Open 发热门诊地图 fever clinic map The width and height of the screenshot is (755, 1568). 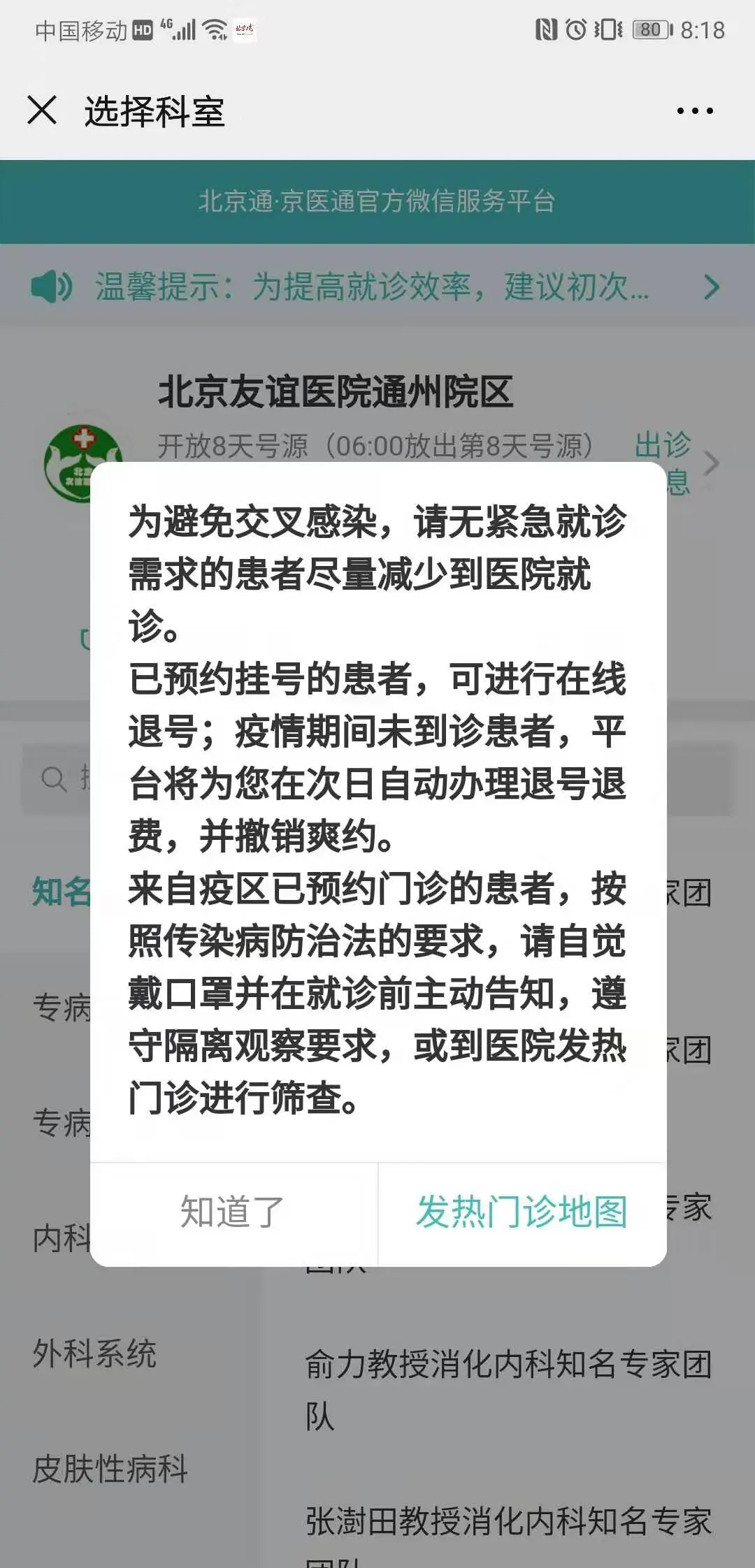coord(522,1212)
